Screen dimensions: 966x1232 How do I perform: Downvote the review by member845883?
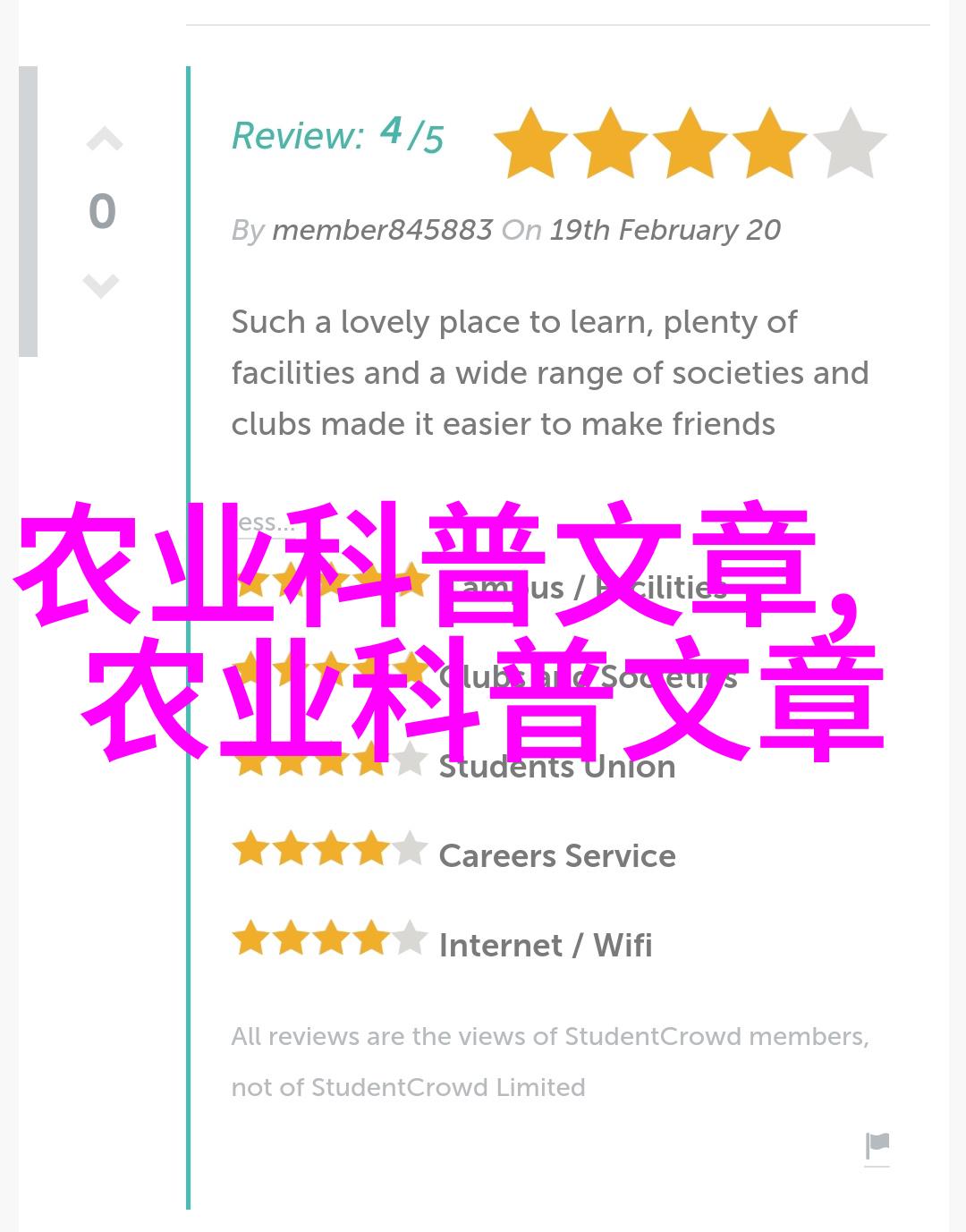(x=101, y=285)
